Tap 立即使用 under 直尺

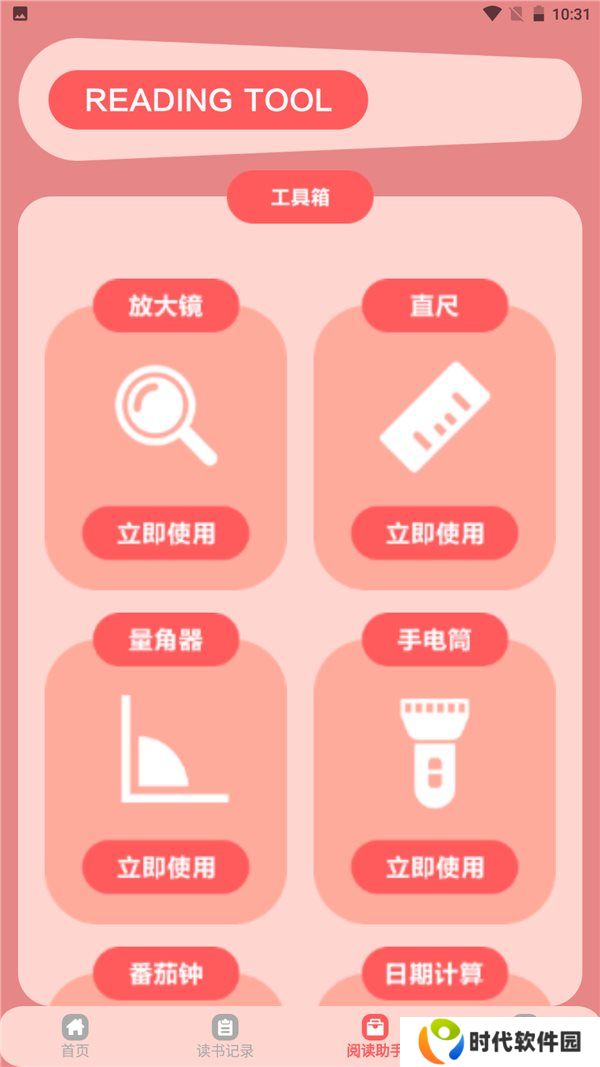coord(434,533)
